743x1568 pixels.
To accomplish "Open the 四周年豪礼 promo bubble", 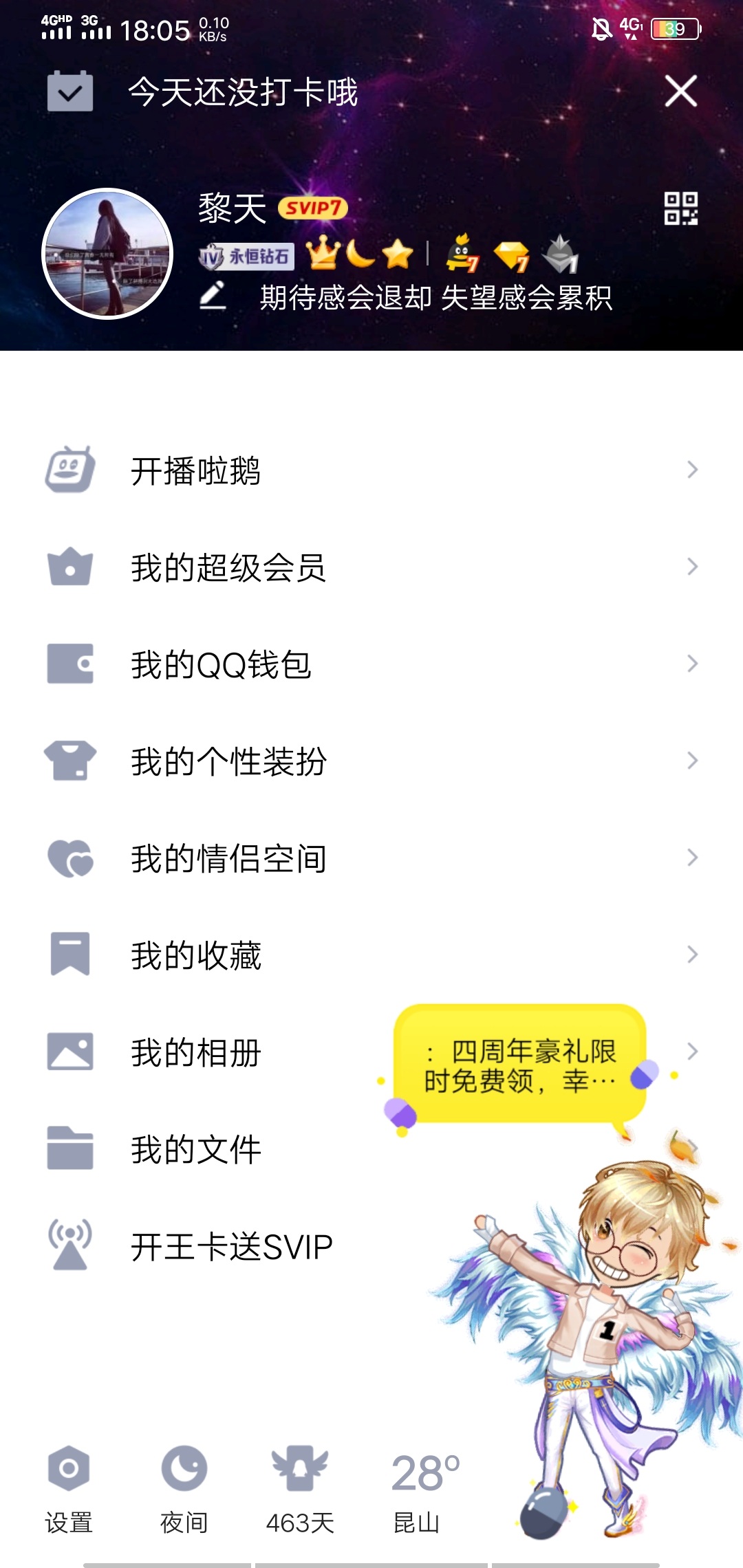I will click(520, 1065).
